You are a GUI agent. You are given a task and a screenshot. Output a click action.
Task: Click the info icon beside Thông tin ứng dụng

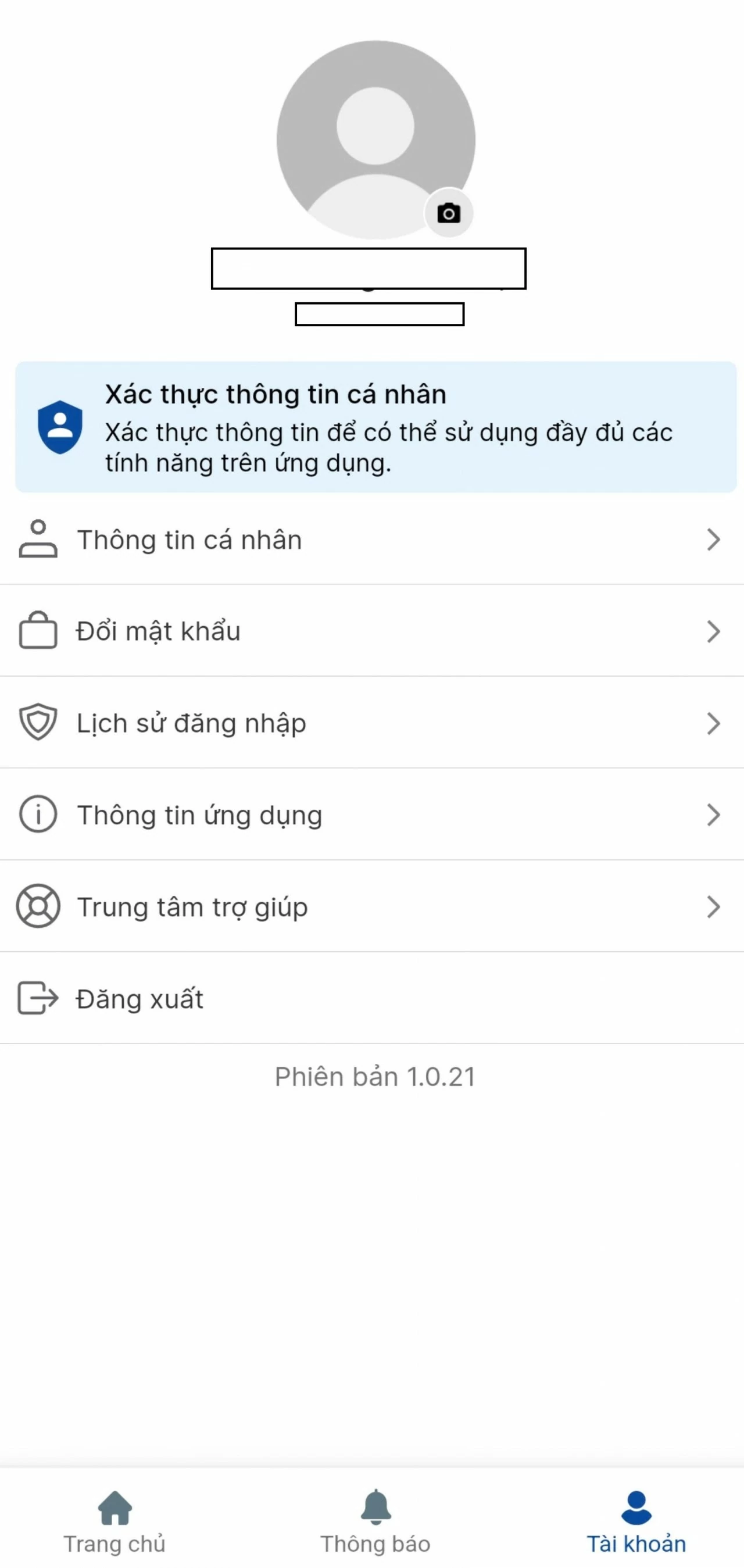(x=38, y=815)
